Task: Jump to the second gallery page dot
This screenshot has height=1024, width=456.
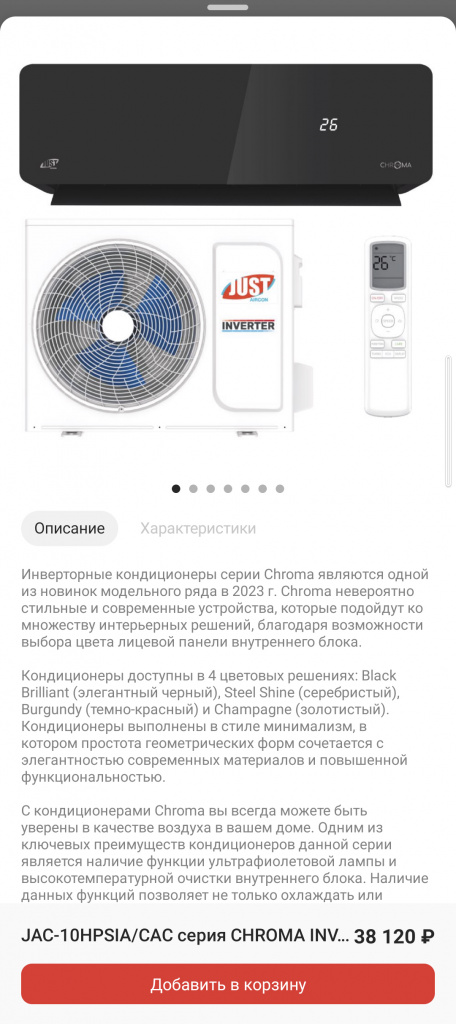Action: (x=193, y=488)
